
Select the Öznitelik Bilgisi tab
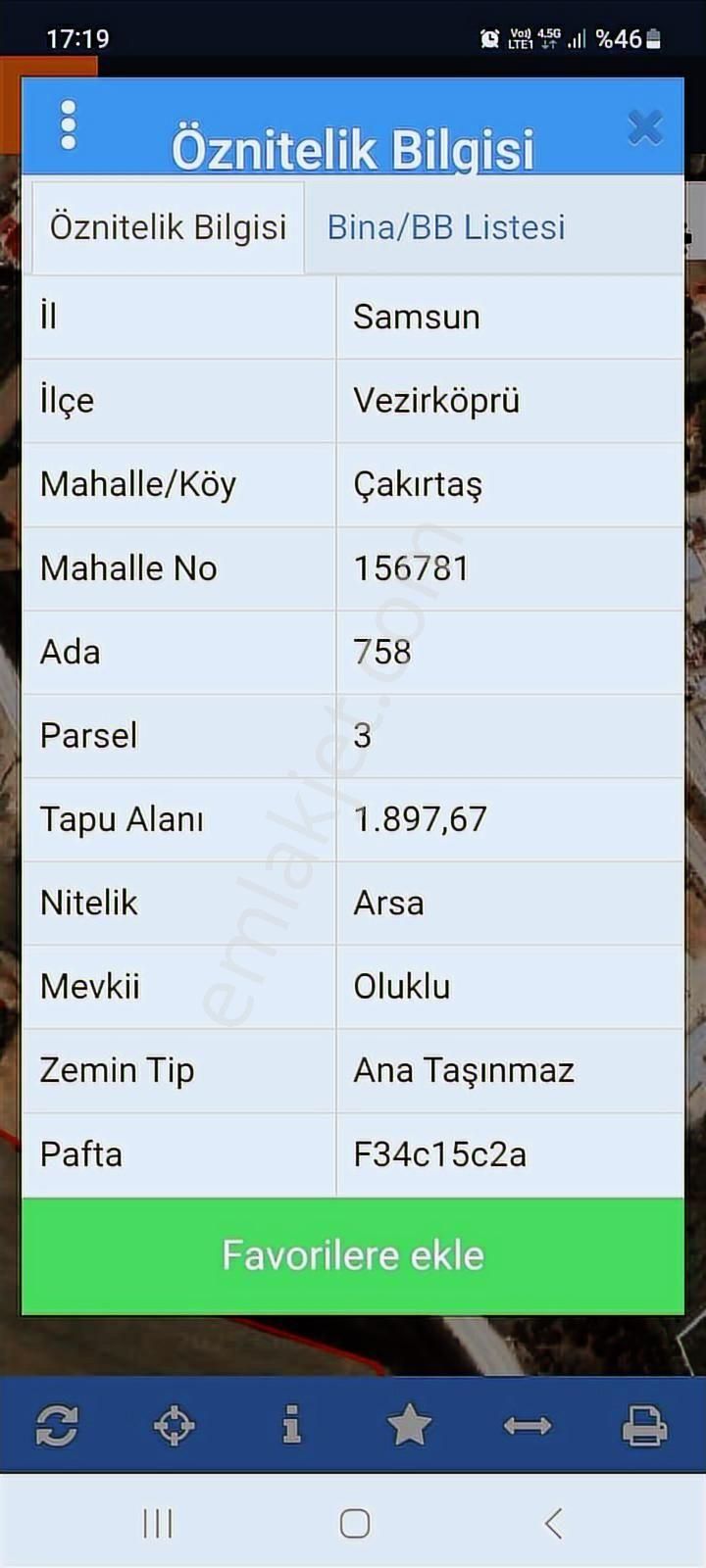coord(169,226)
